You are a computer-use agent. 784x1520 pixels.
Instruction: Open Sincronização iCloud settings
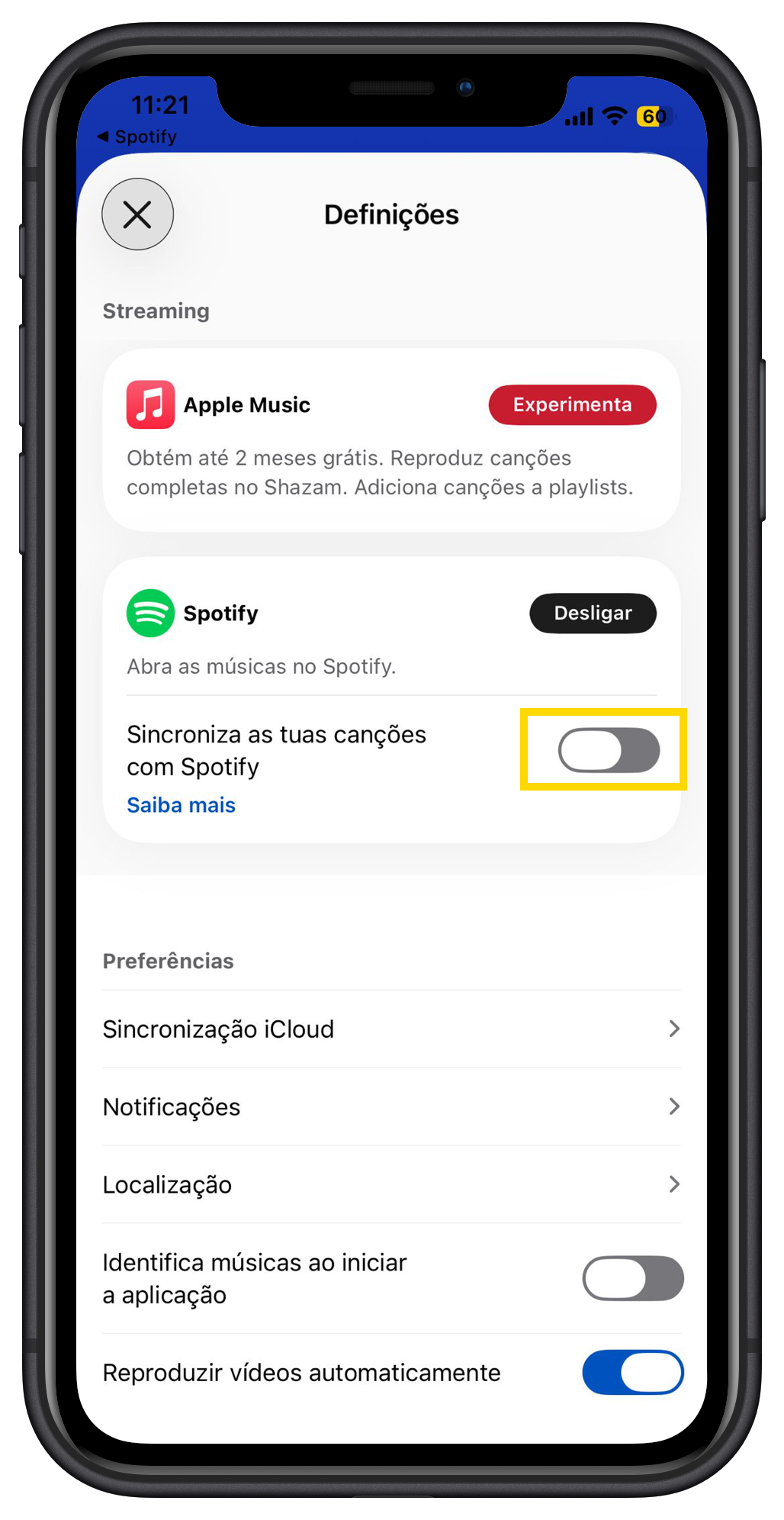[x=390, y=1029]
